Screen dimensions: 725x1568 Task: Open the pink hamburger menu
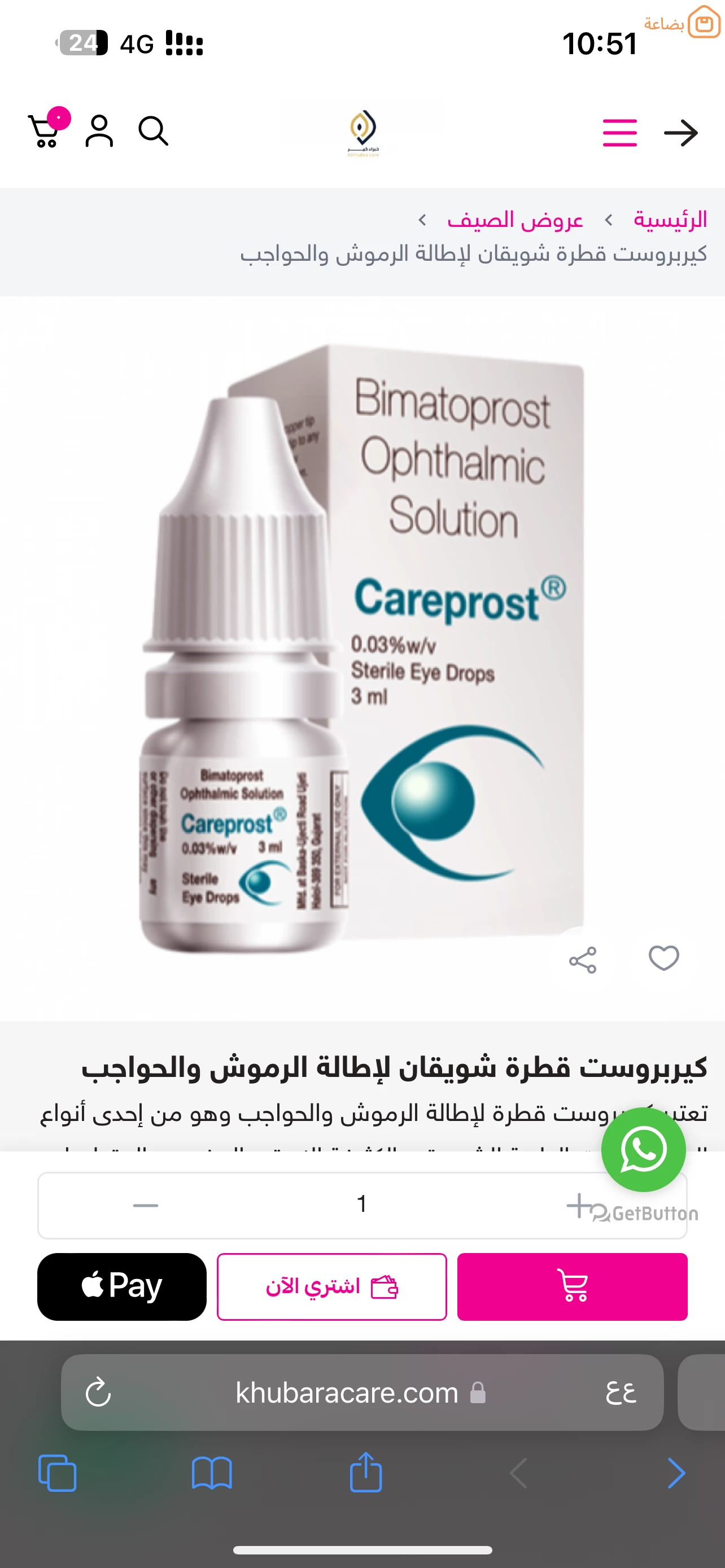(x=619, y=133)
